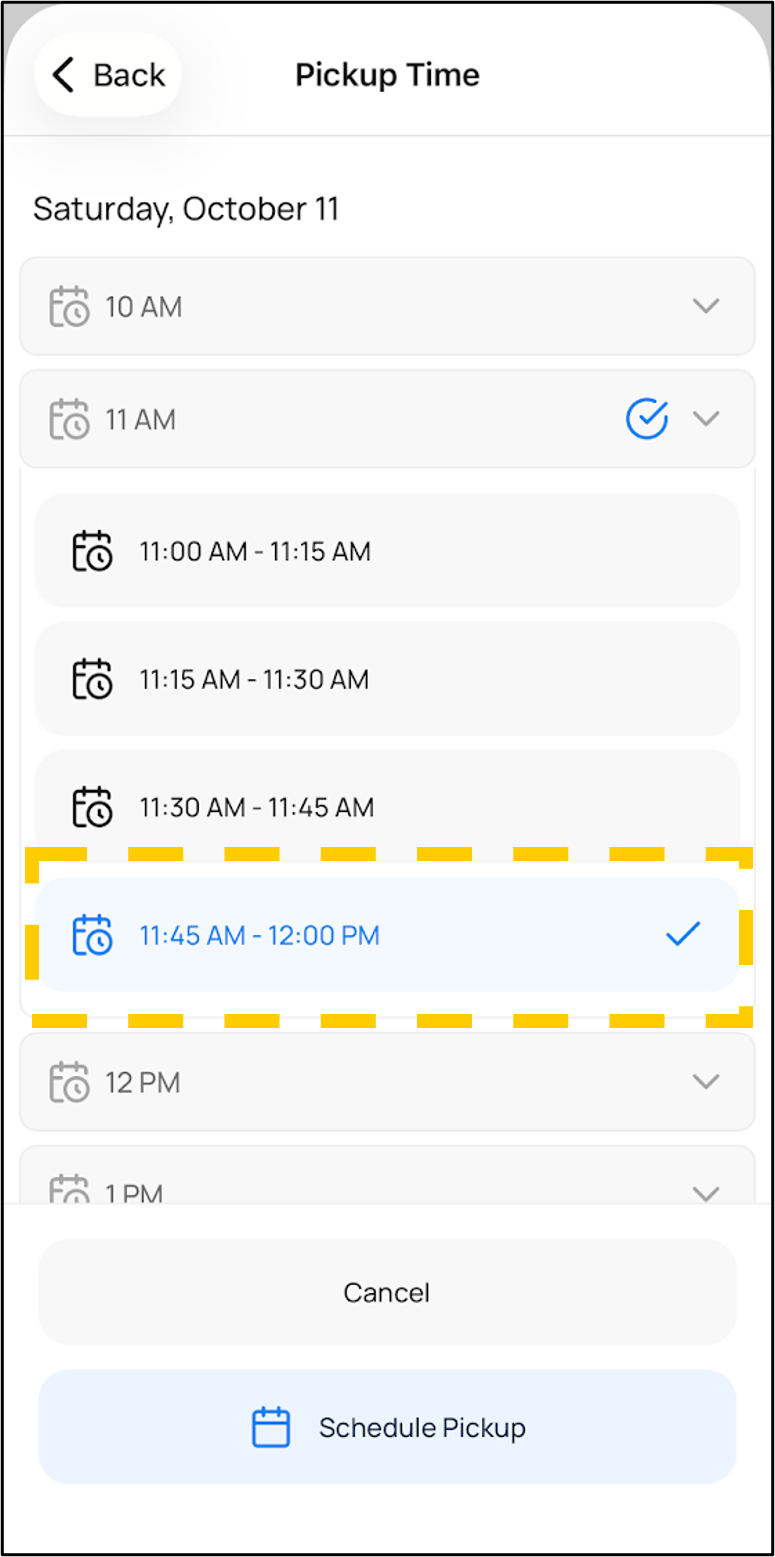Screen dimensions: 775x1557
Task: Click the clock icon in the 11:30 AM row
Action: tap(93, 807)
